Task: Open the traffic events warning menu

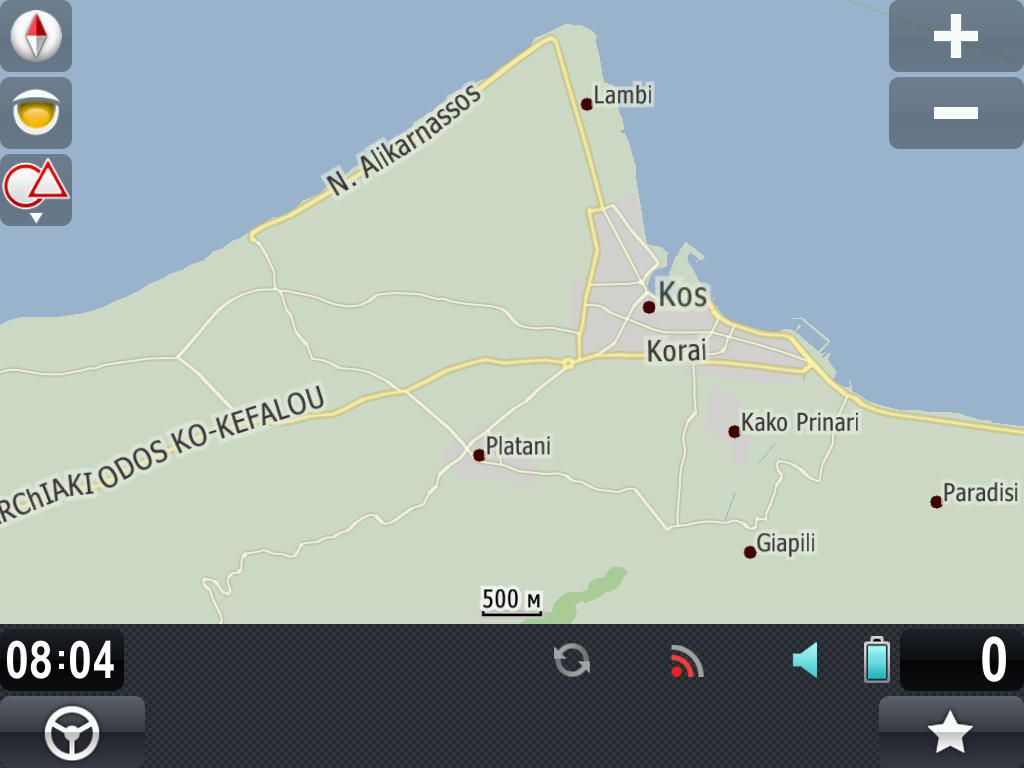Action: click(x=36, y=189)
